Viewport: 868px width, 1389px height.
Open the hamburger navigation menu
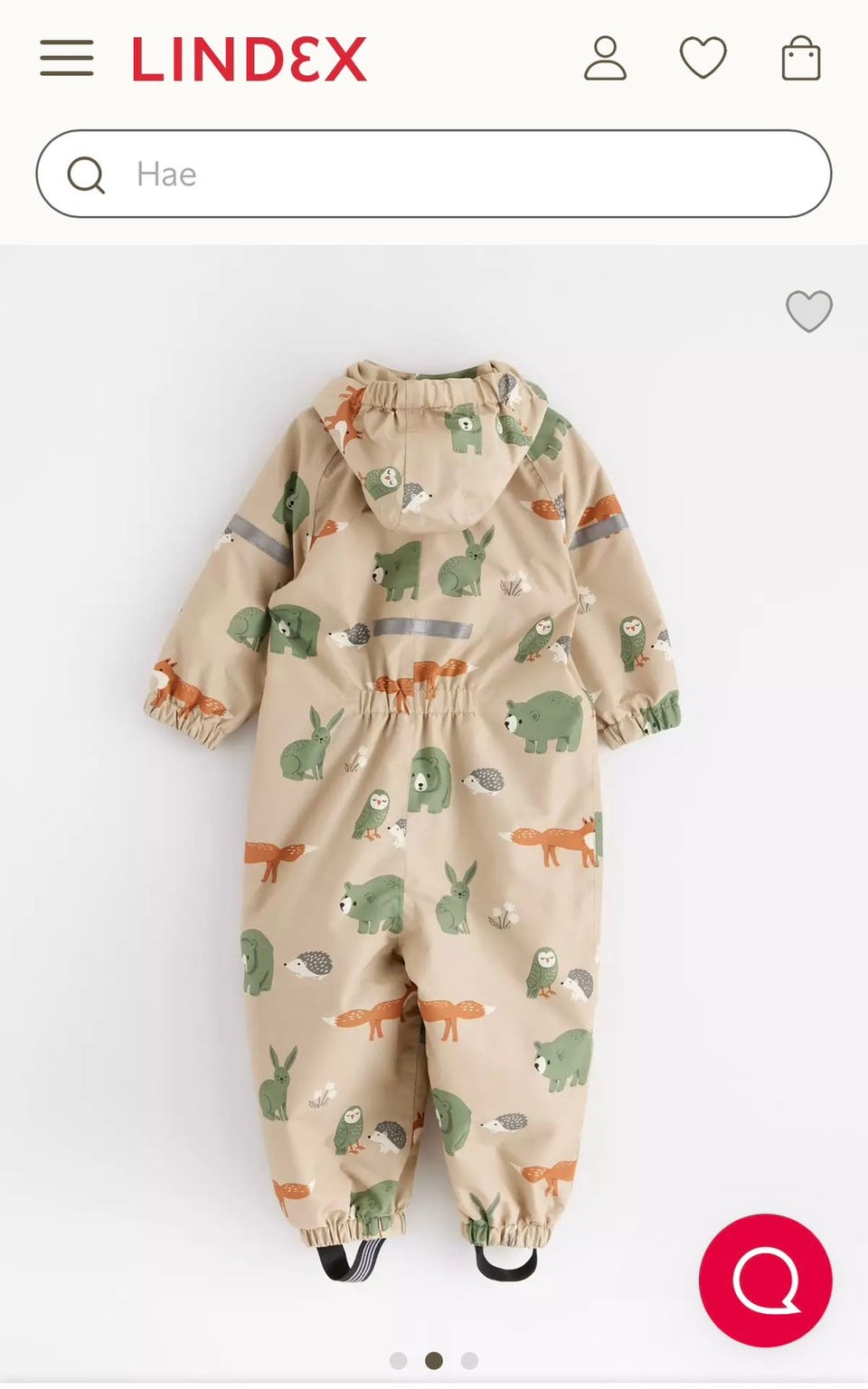coord(67,58)
